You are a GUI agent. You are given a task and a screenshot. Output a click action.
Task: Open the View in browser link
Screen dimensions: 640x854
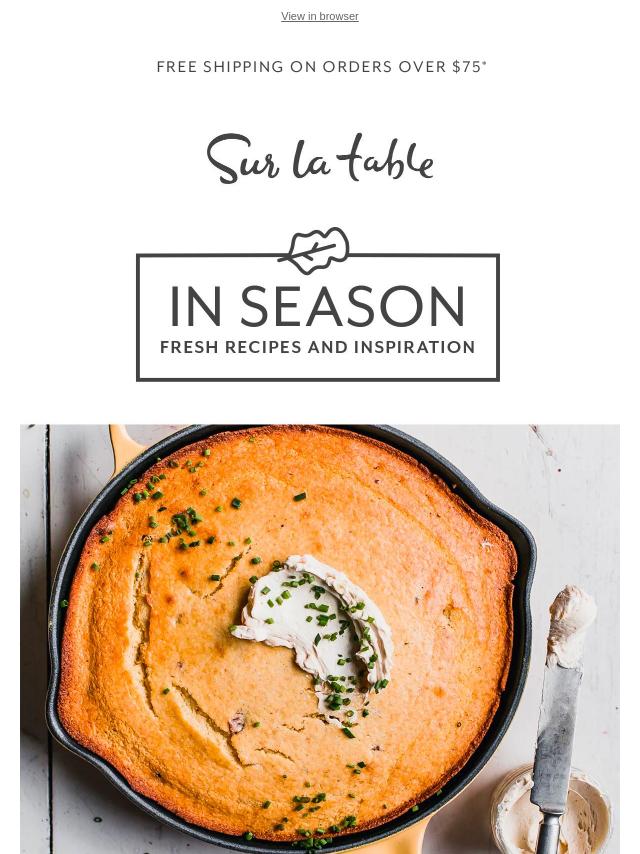point(319,16)
